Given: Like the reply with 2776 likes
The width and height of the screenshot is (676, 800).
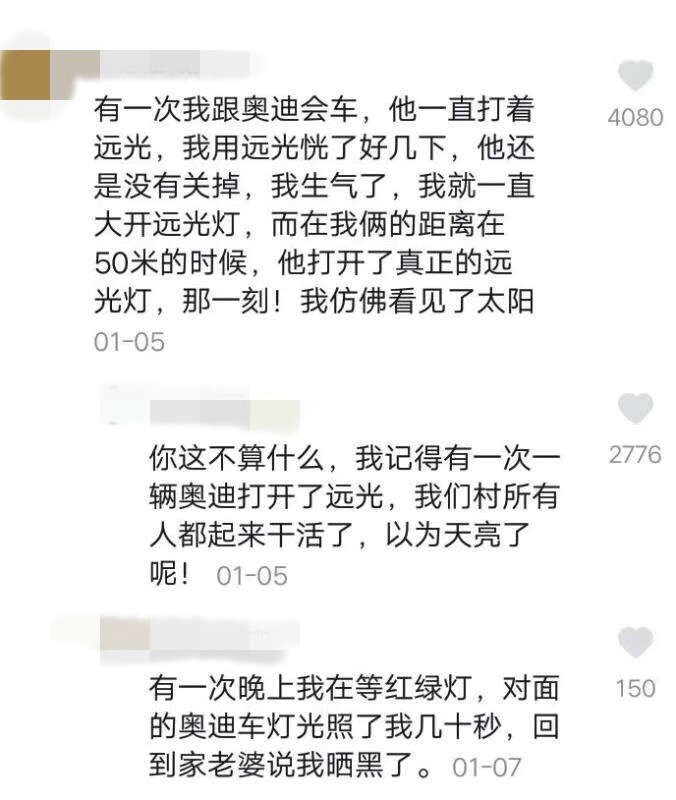Looking at the screenshot, I should pyautogui.click(x=634, y=408).
